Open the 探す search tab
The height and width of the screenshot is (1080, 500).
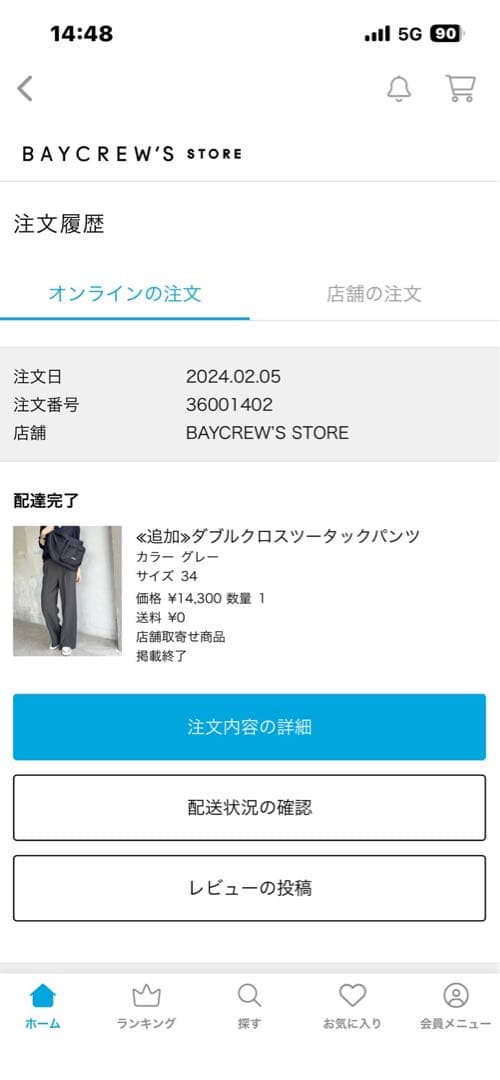[x=249, y=1007]
